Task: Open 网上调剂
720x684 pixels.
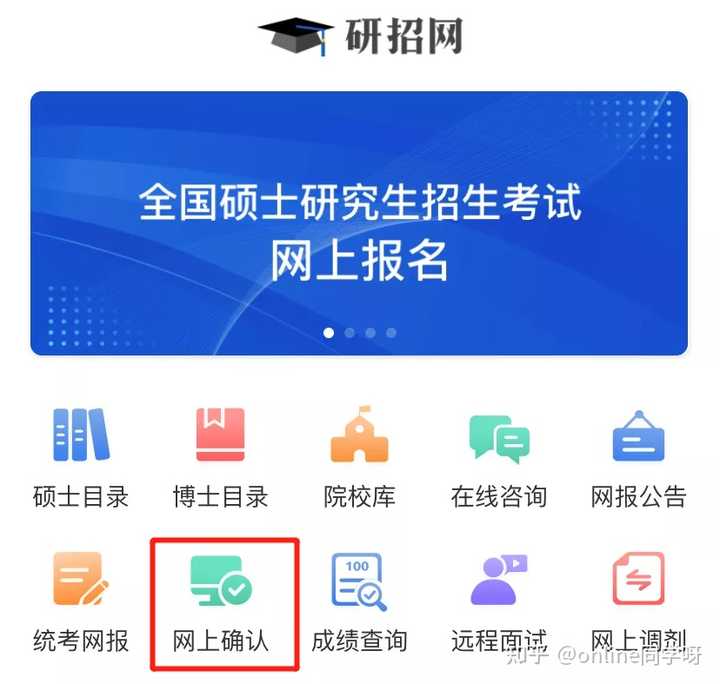Action: pos(638,600)
